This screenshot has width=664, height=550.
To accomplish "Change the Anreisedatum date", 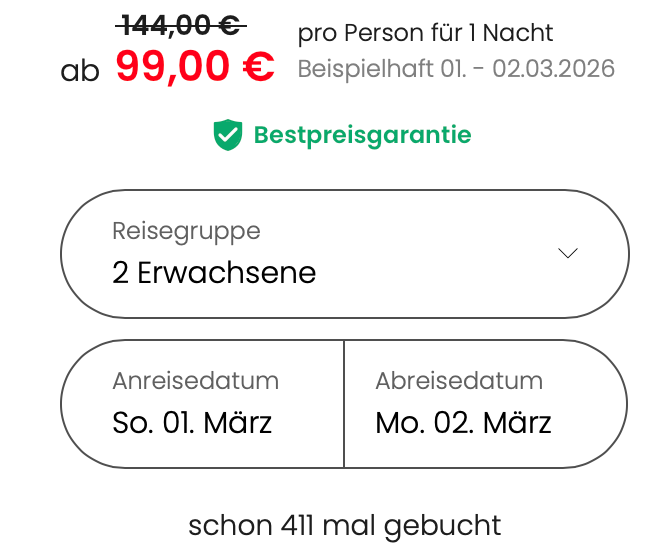I will 203,404.
